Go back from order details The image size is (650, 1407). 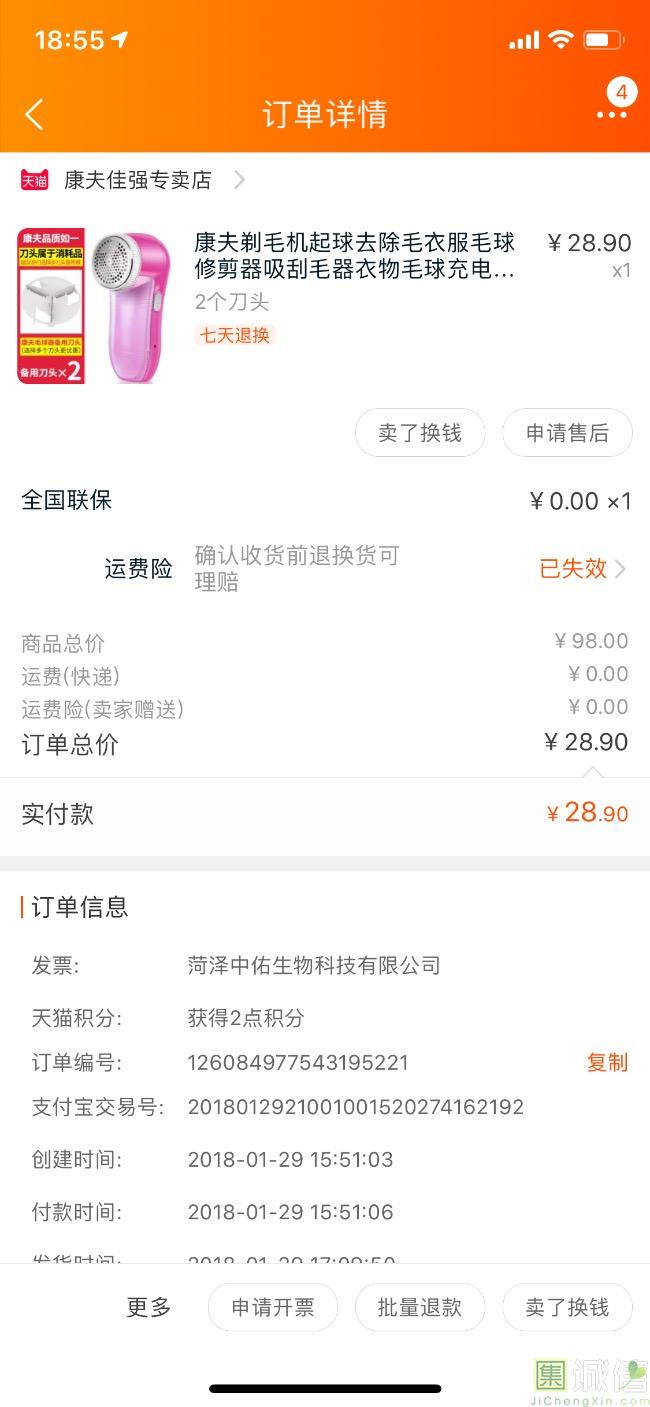[34, 114]
